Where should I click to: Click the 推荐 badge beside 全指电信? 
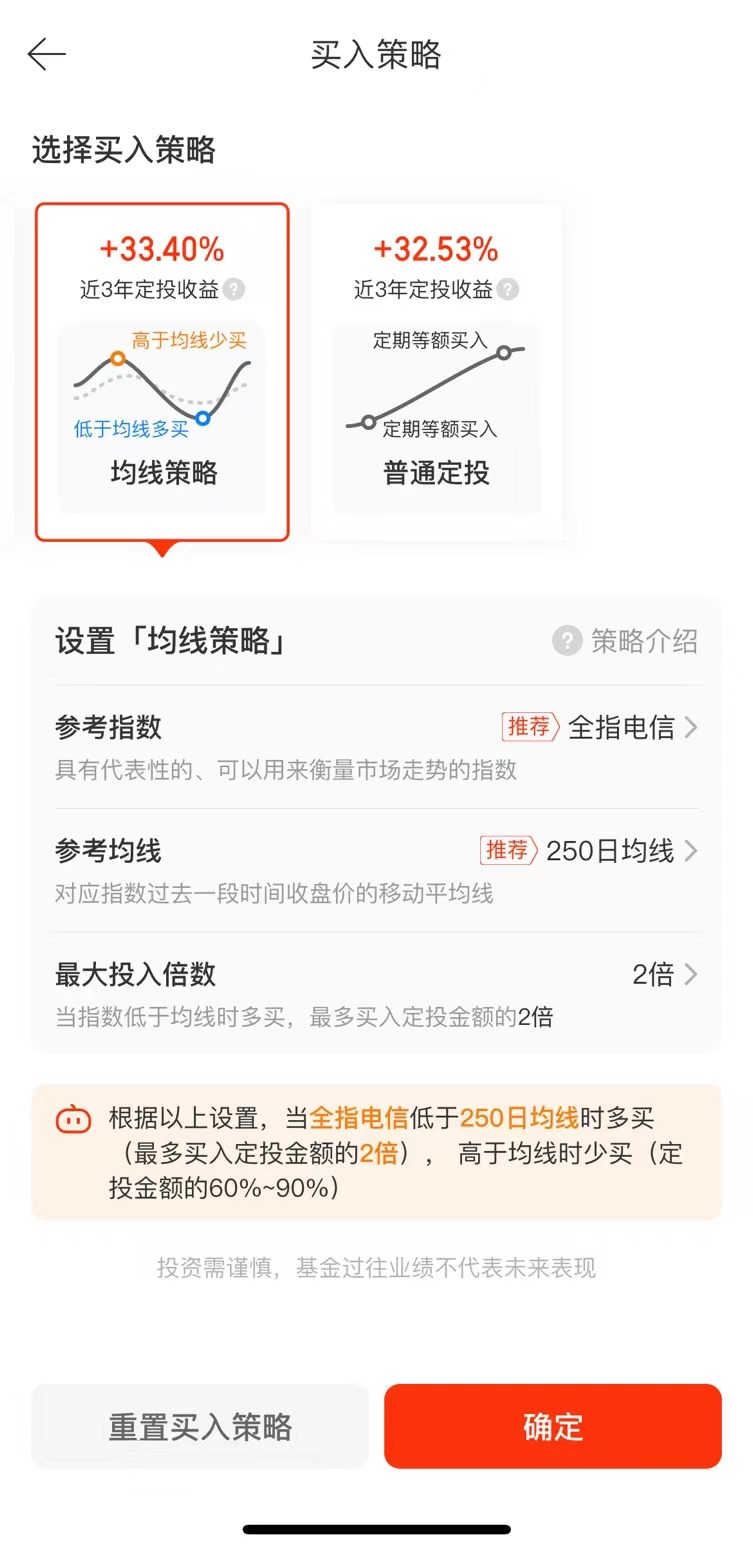click(527, 727)
